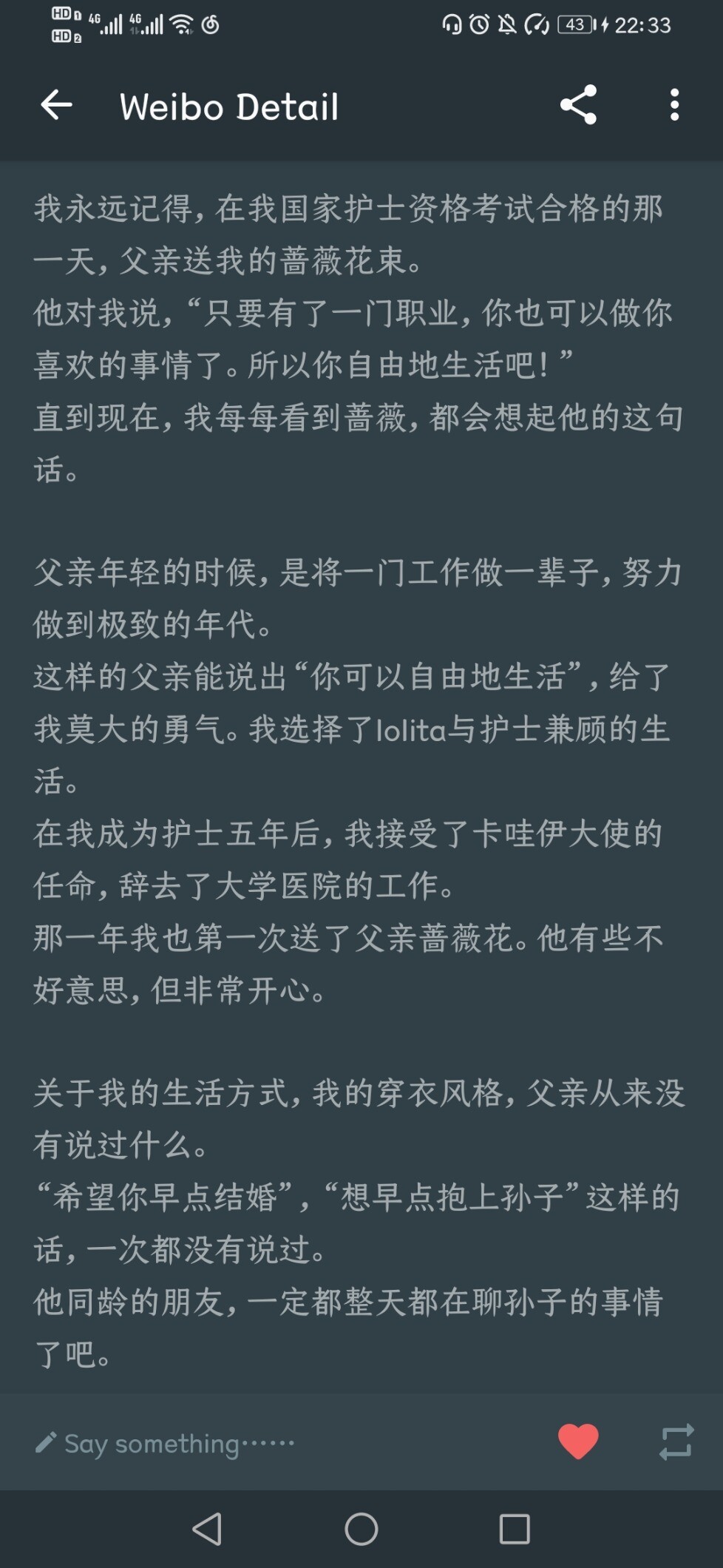Share this Weibo post
This screenshot has height=1568, width=723.
click(x=578, y=105)
